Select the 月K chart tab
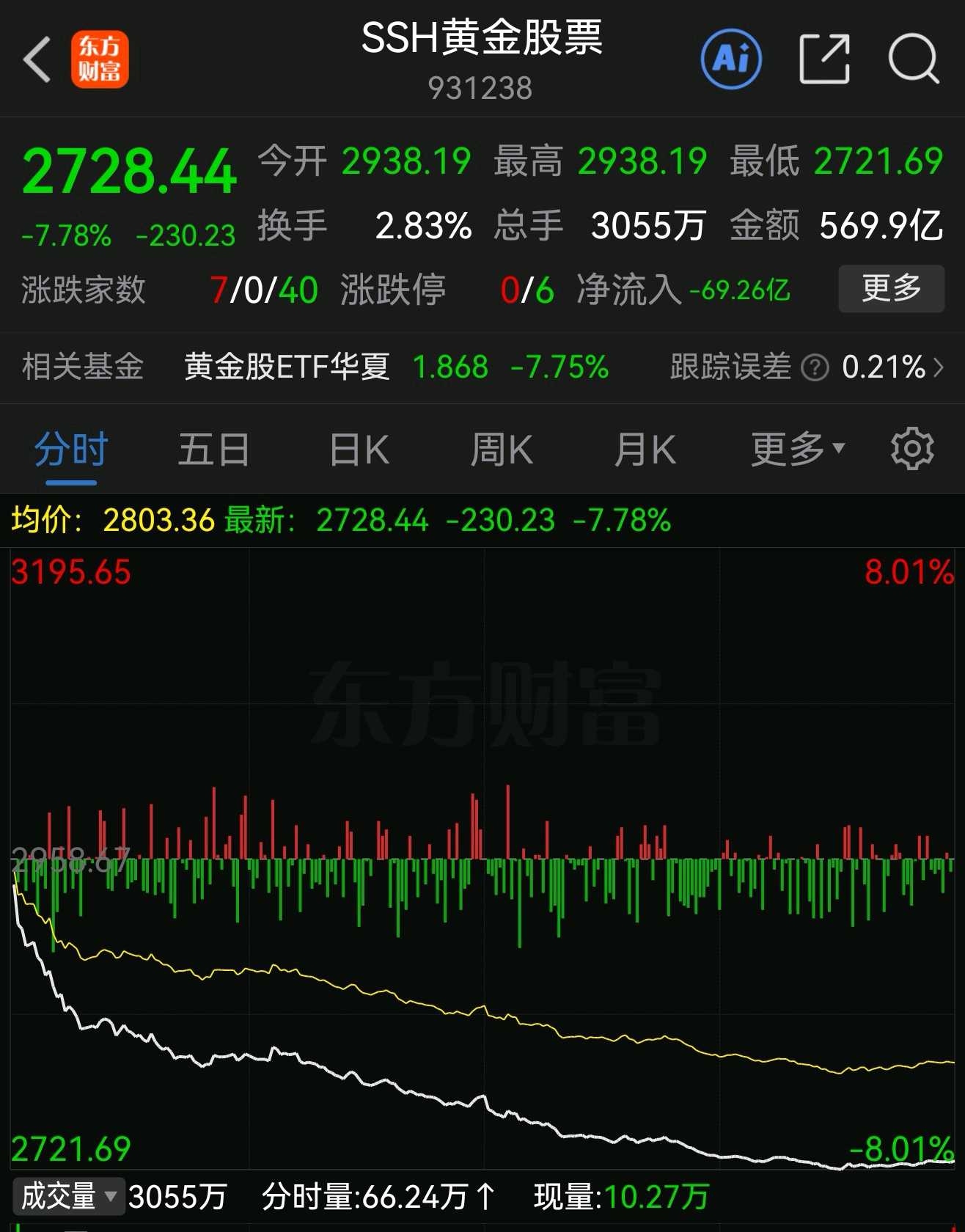This screenshot has width=965, height=1232. (645, 450)
